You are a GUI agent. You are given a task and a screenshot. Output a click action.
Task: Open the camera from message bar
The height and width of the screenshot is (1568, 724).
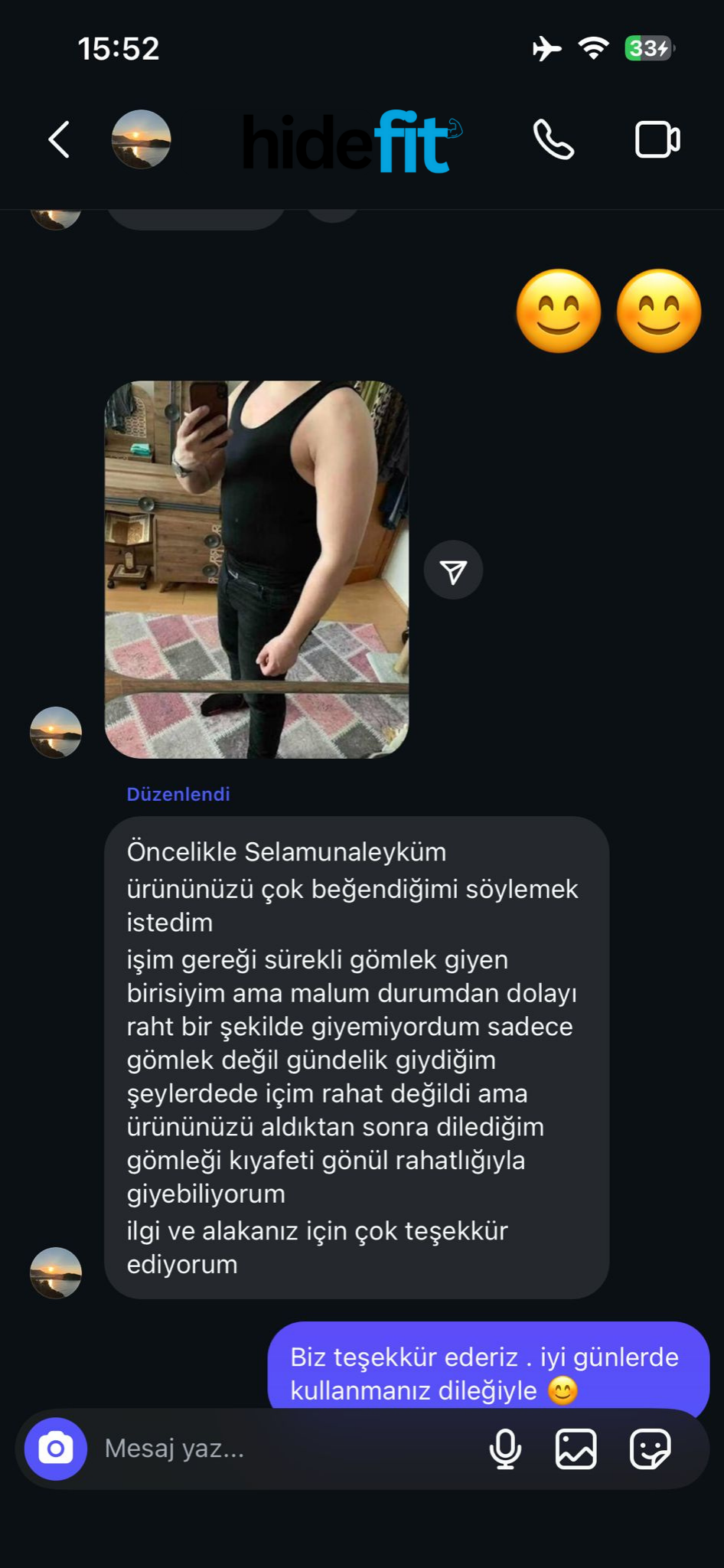56,1449
